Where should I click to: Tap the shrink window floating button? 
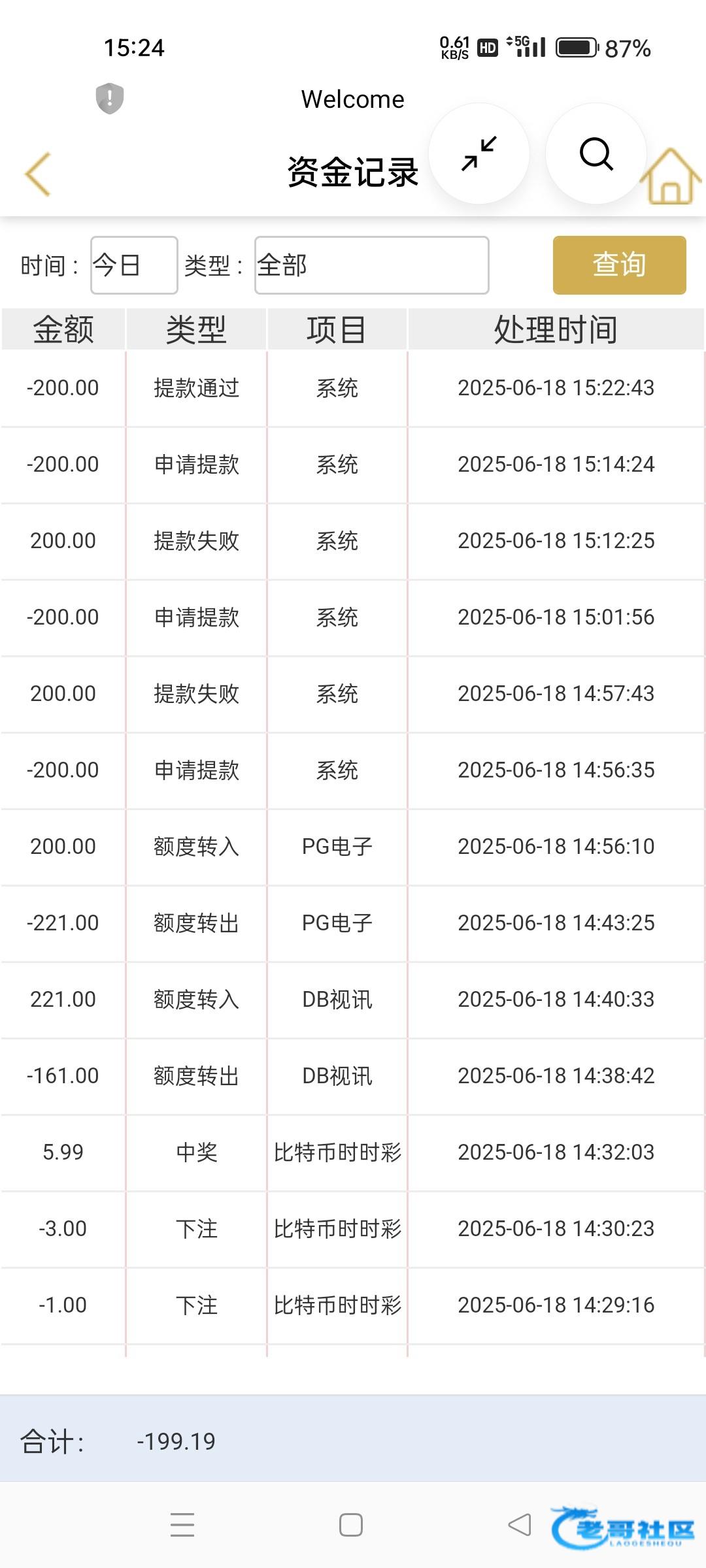click(x=479, y=154)
